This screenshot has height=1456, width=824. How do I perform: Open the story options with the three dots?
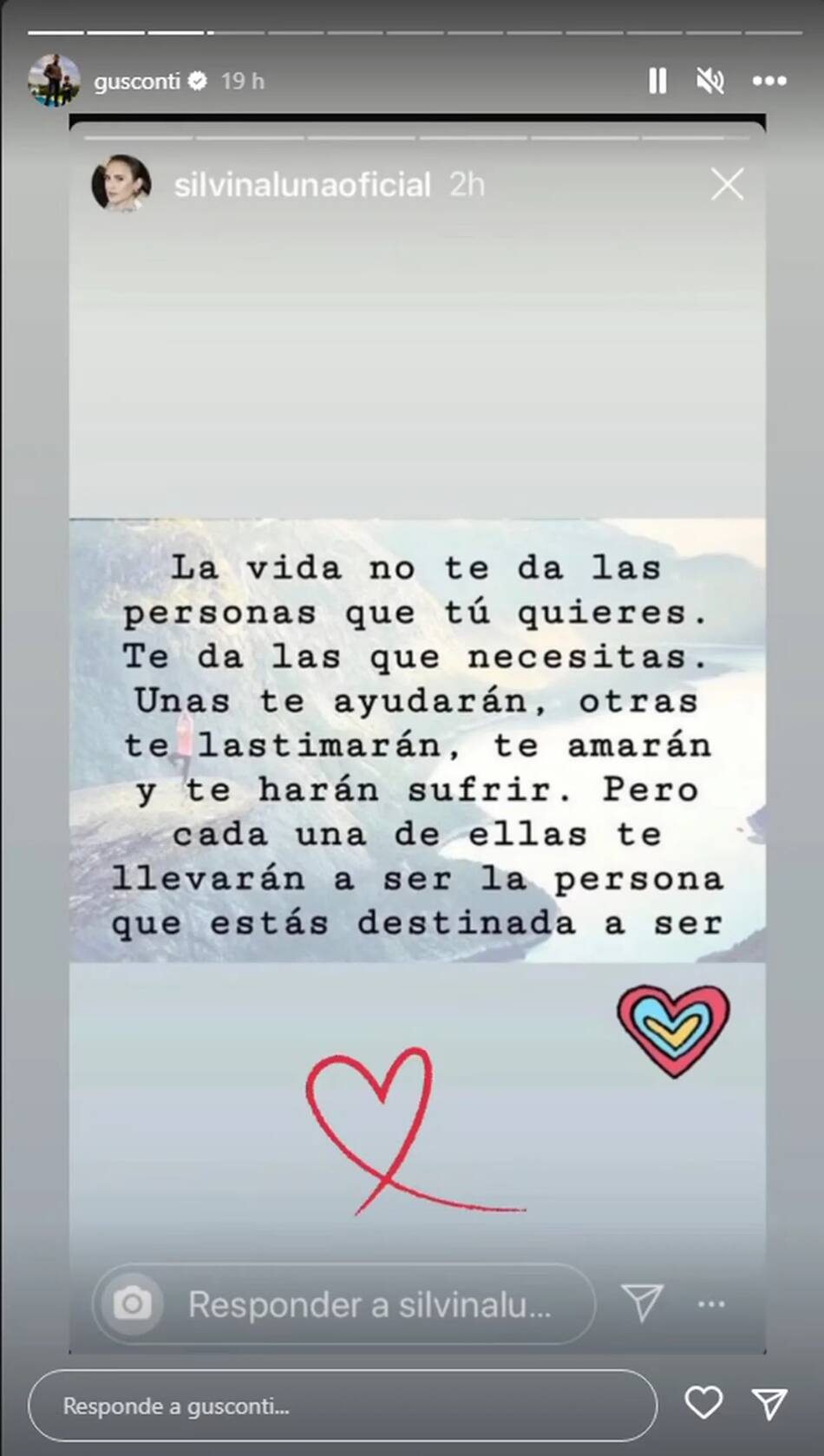click(x=768, y=81)
